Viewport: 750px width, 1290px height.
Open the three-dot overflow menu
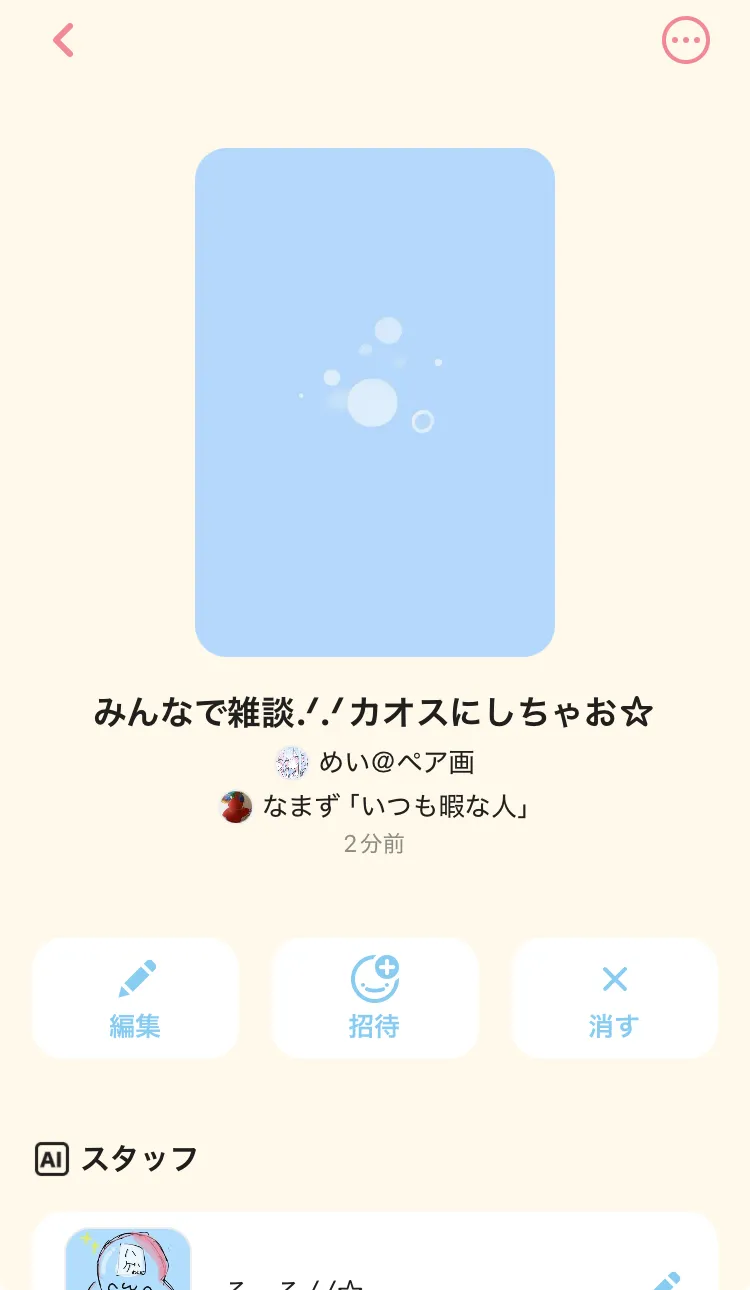click(685, 41)
